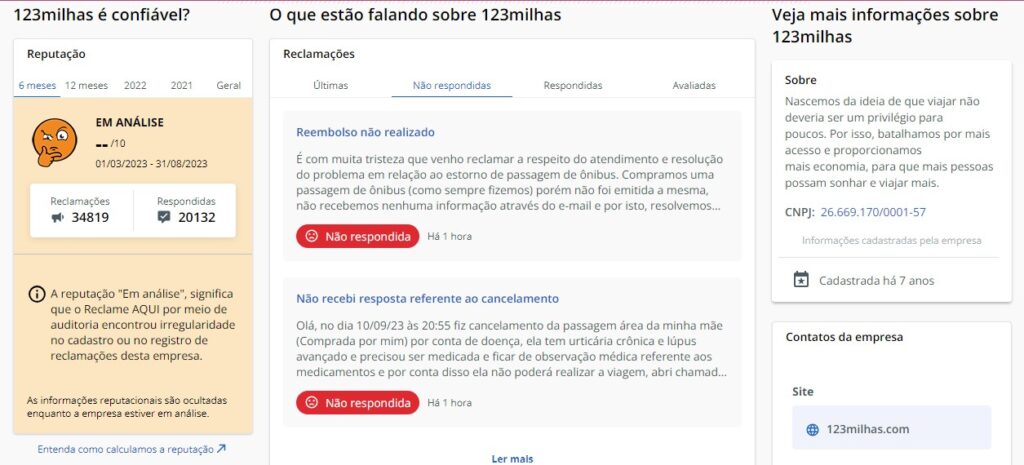Show reputation for 2021
The width and height of the screenshot is (1024, 465).
pos(181,86)
